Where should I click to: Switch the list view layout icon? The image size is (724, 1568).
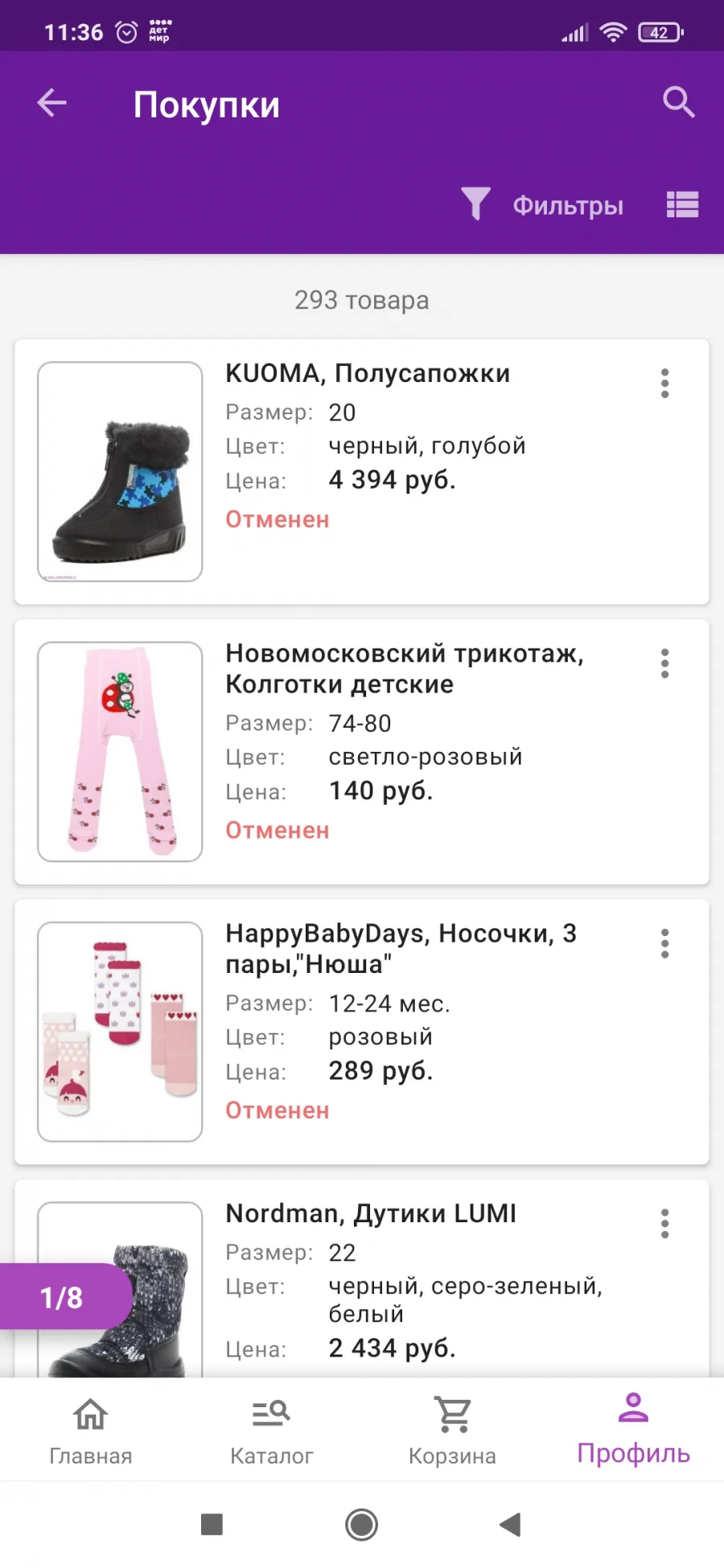pyautogui.click(x=682, y=204)
